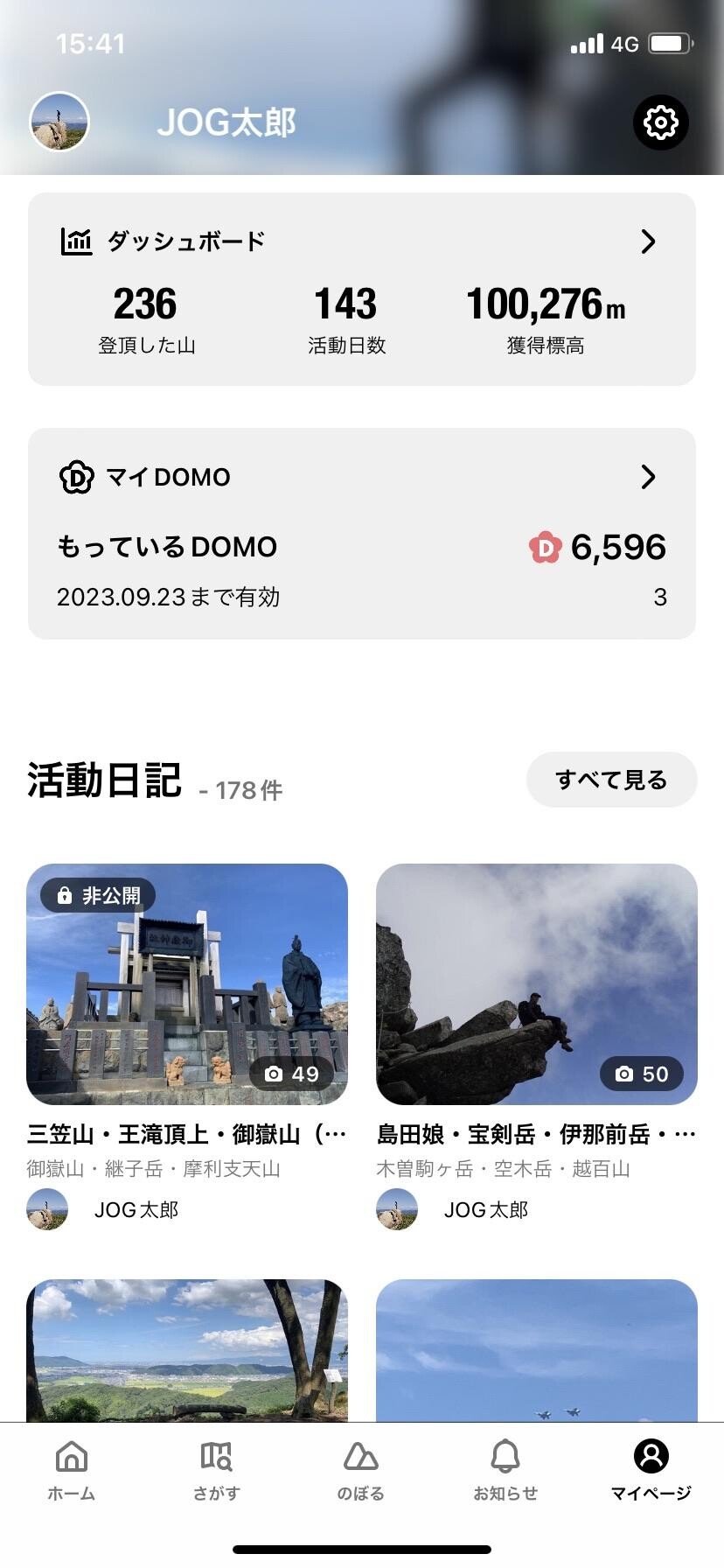Screen dimensions: 724x1568
Task: Tap the すべて見る button
Action: 611,779
